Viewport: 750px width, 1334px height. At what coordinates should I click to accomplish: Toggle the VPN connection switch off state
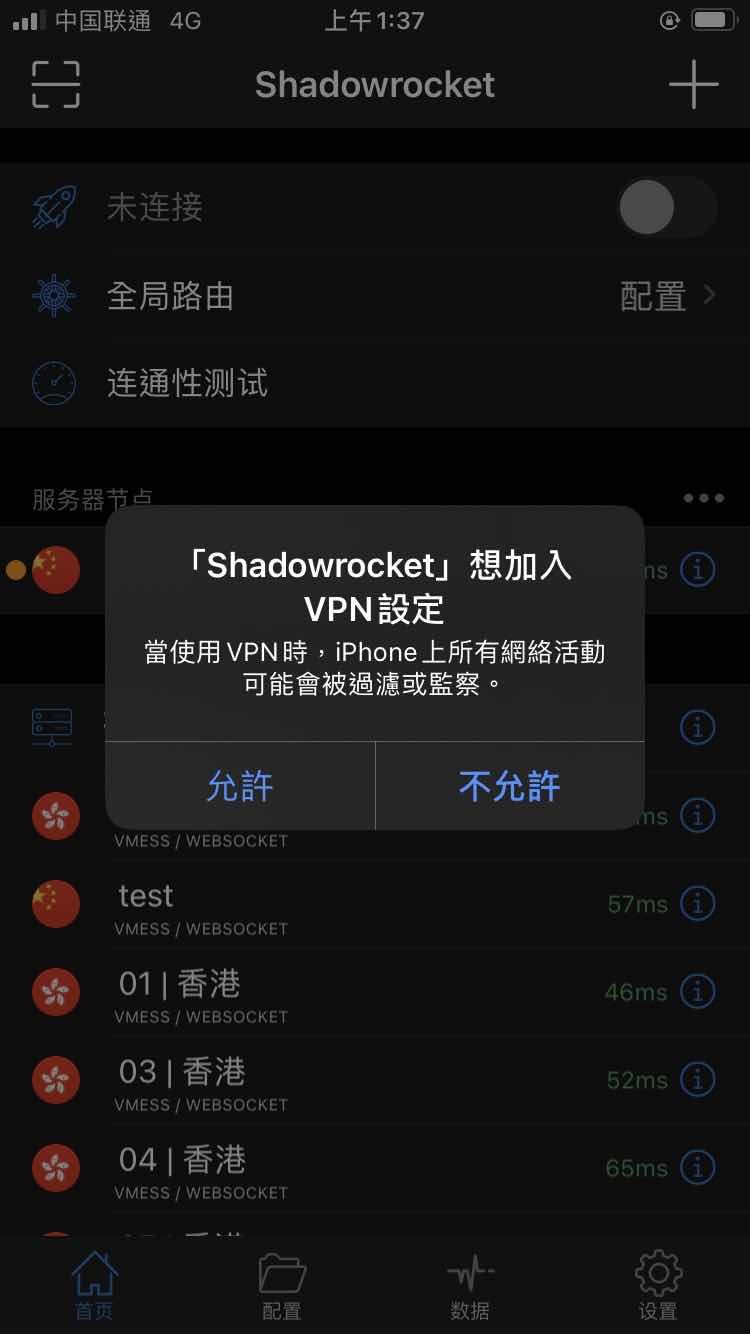click(665, 207)
